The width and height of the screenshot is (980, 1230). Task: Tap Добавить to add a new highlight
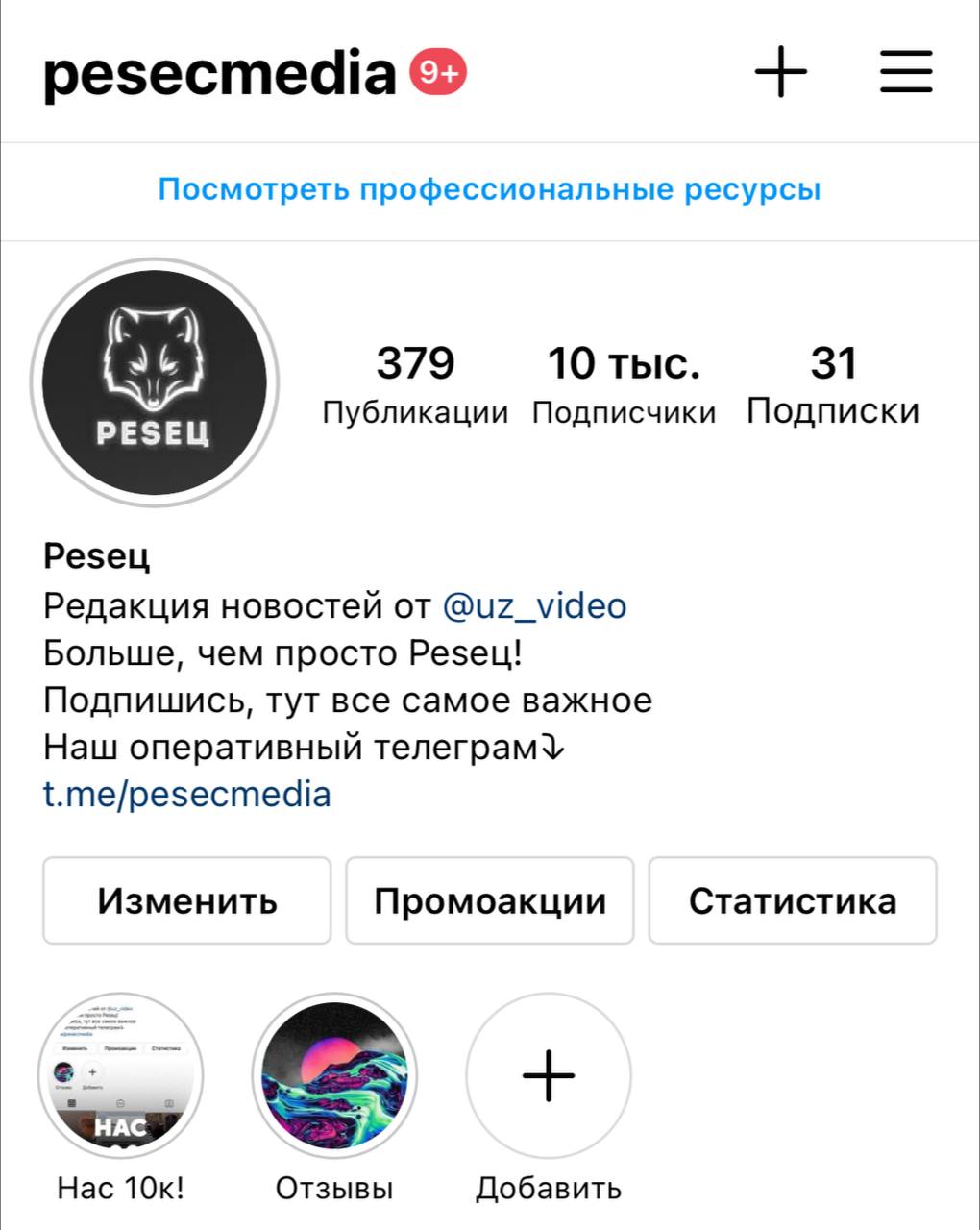pyautogui.click(x=549, y=1076)
